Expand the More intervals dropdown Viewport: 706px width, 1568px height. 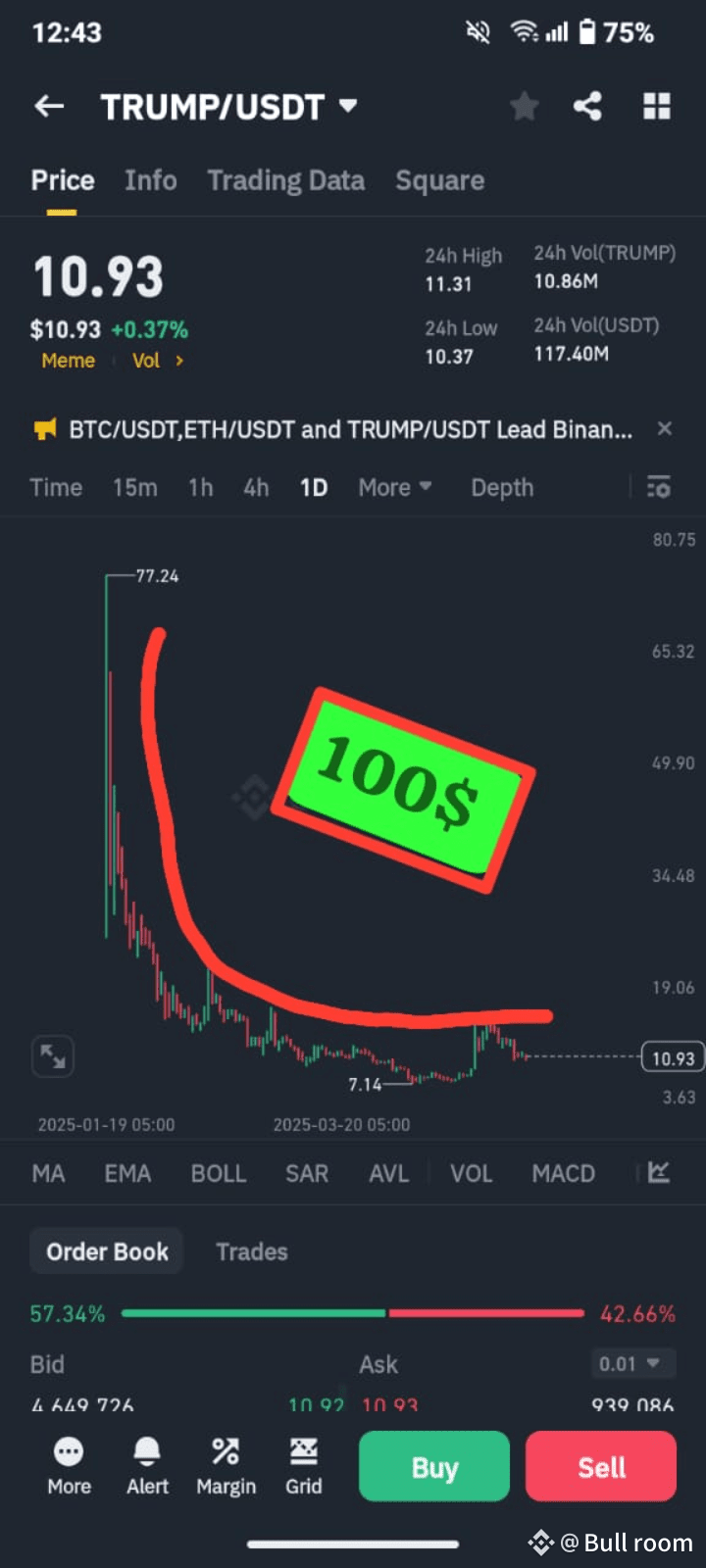coord(394,487)
